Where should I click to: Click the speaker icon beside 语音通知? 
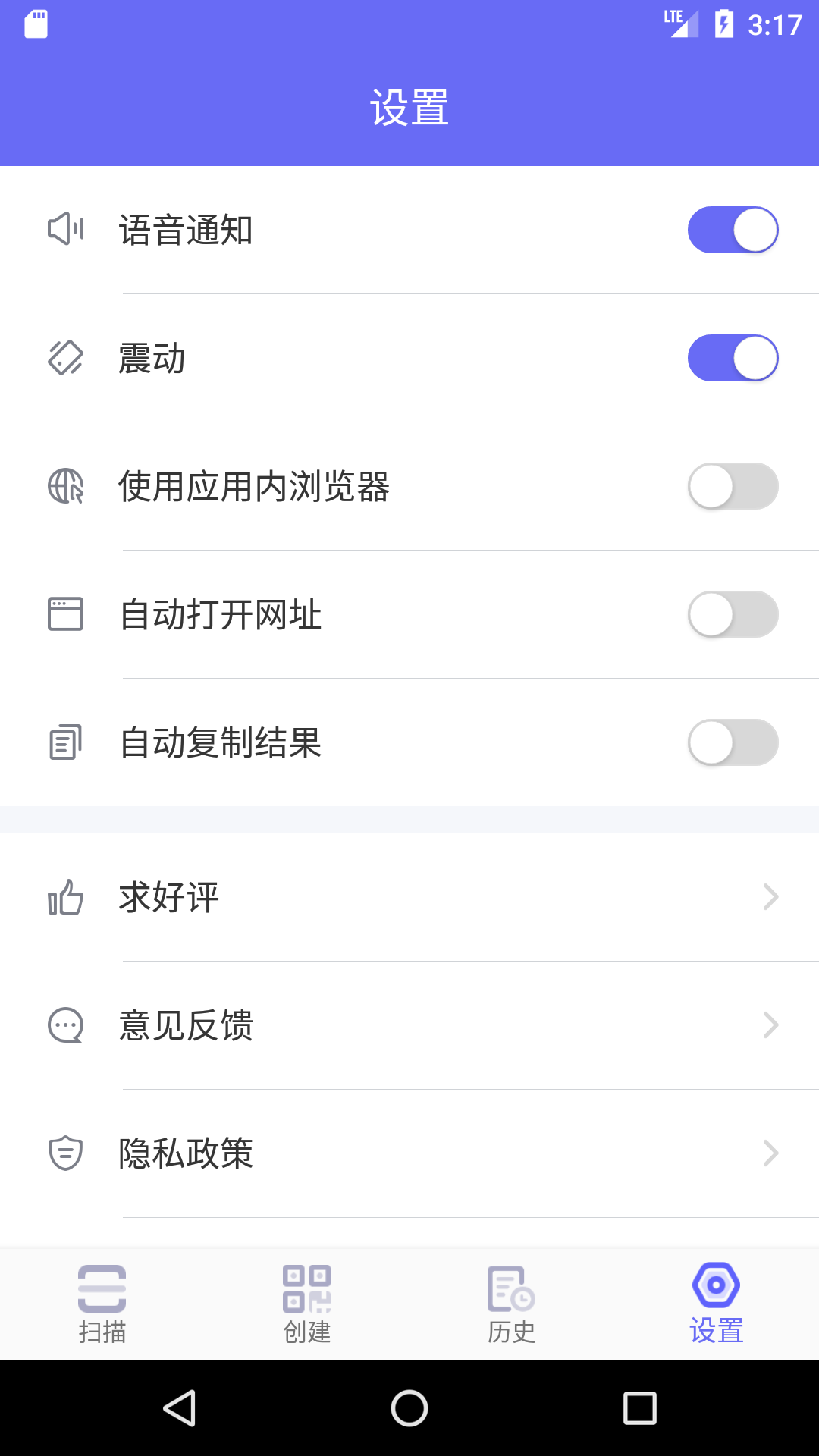tap(65, 229)
